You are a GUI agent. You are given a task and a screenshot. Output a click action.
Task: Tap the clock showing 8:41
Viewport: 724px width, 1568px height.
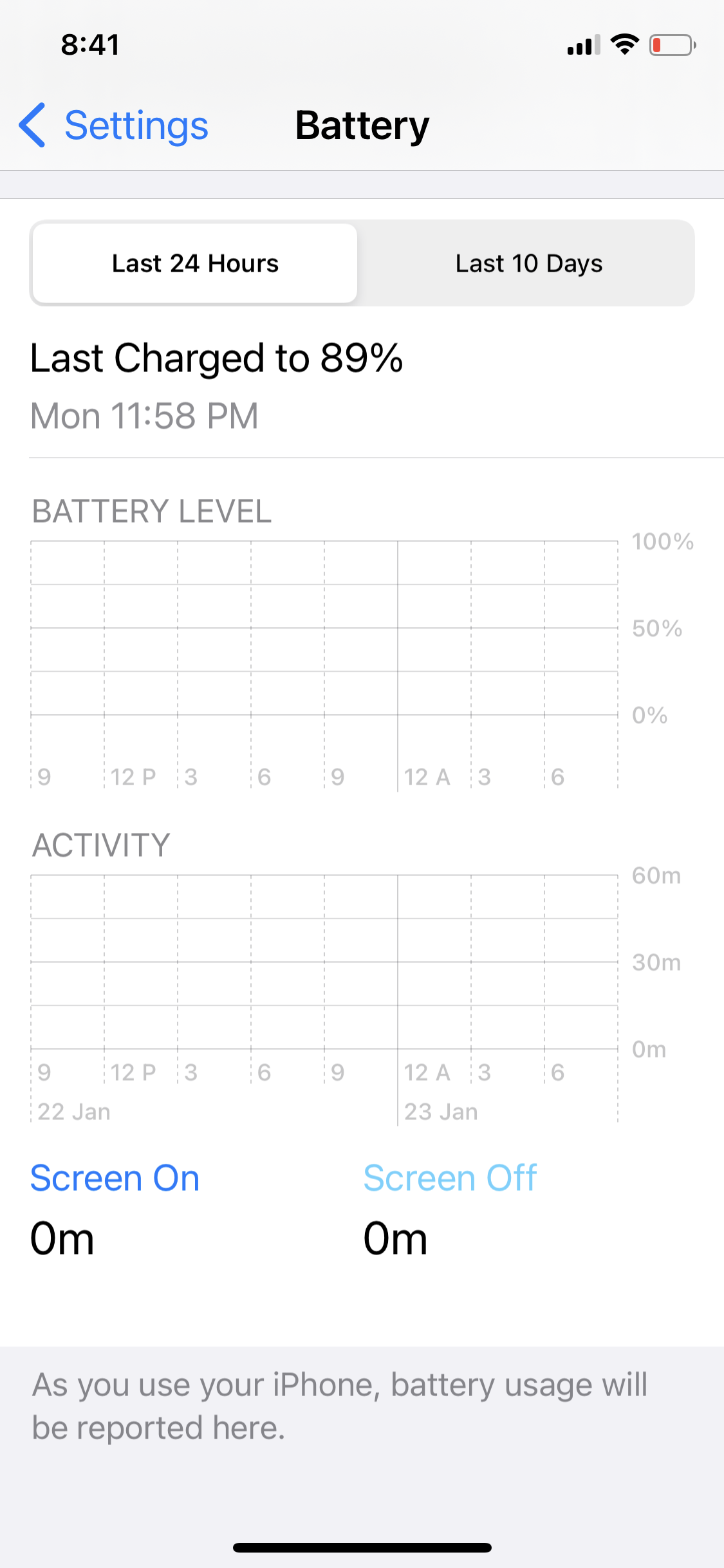pos(89,44)
